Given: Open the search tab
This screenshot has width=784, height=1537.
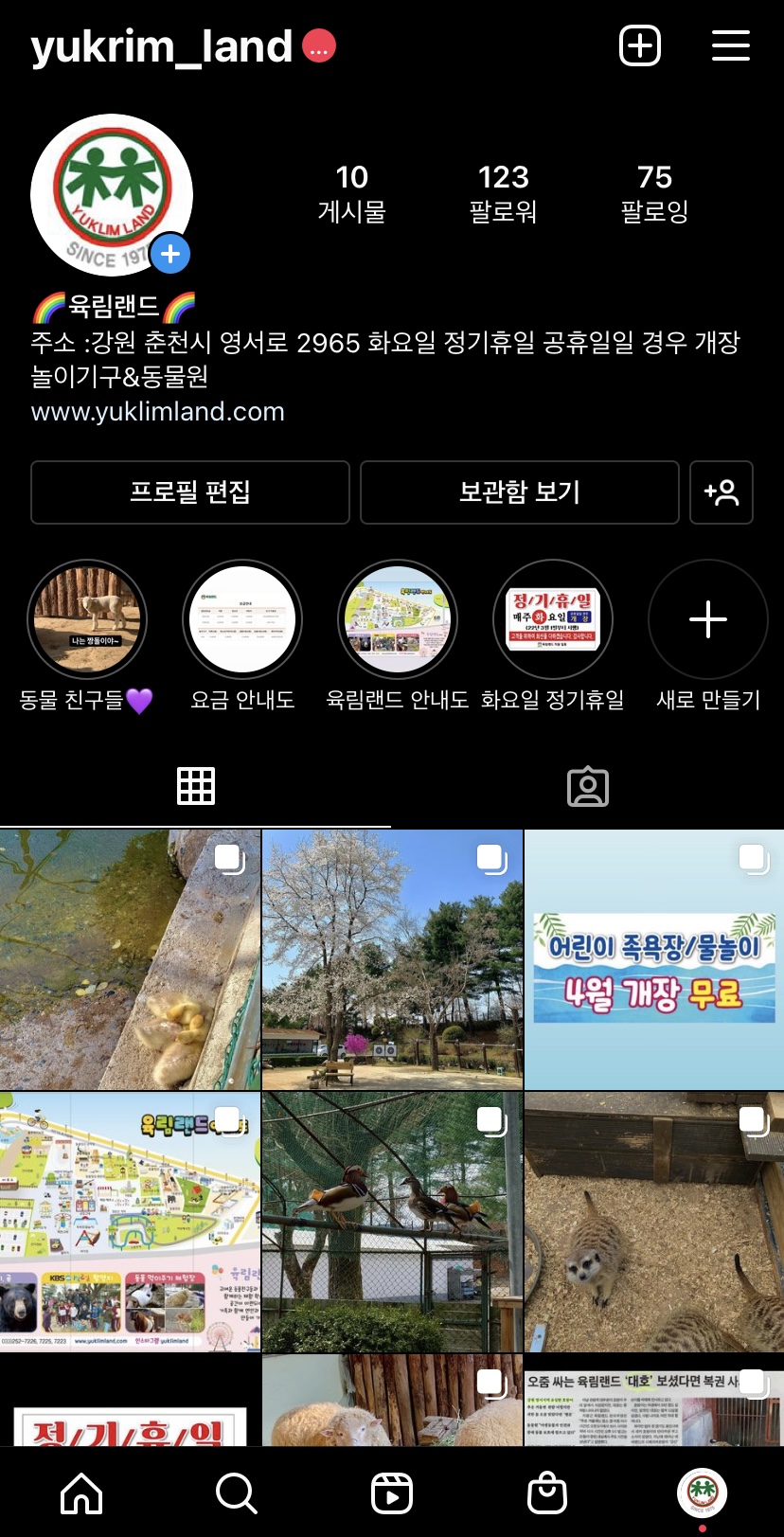Looking at the screenshot, I should (237, 1493).
